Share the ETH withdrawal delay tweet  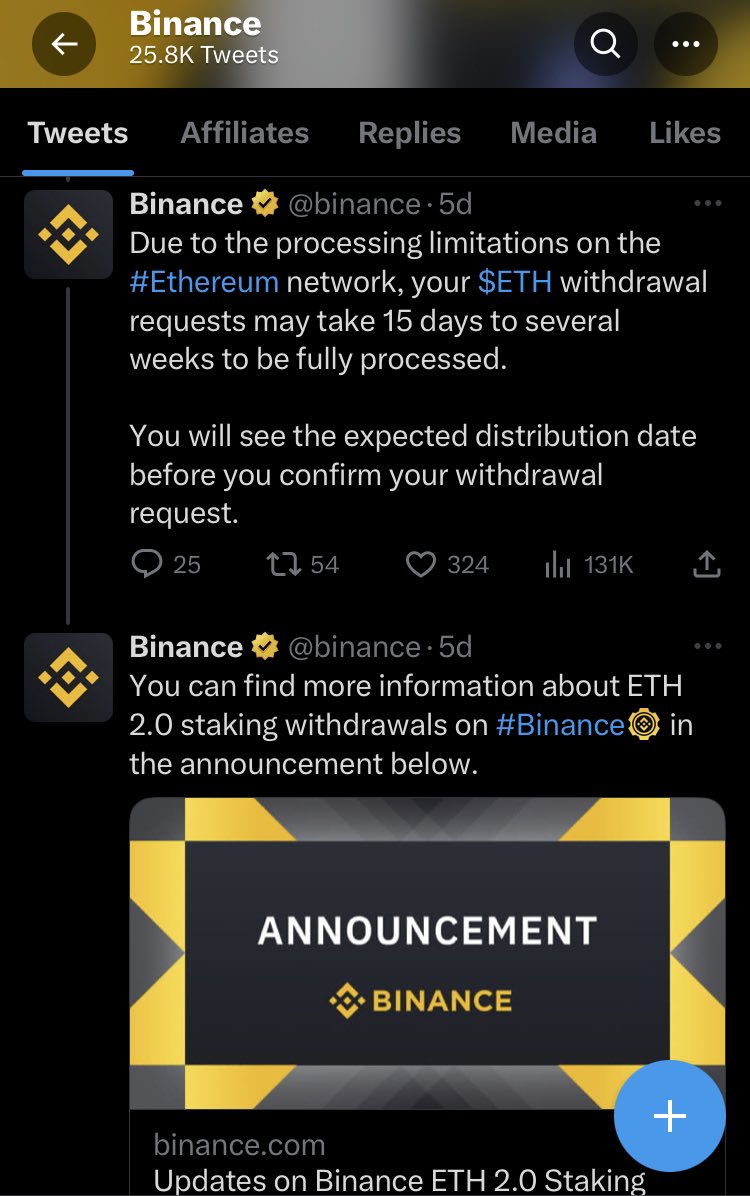(x=706, y=565)
